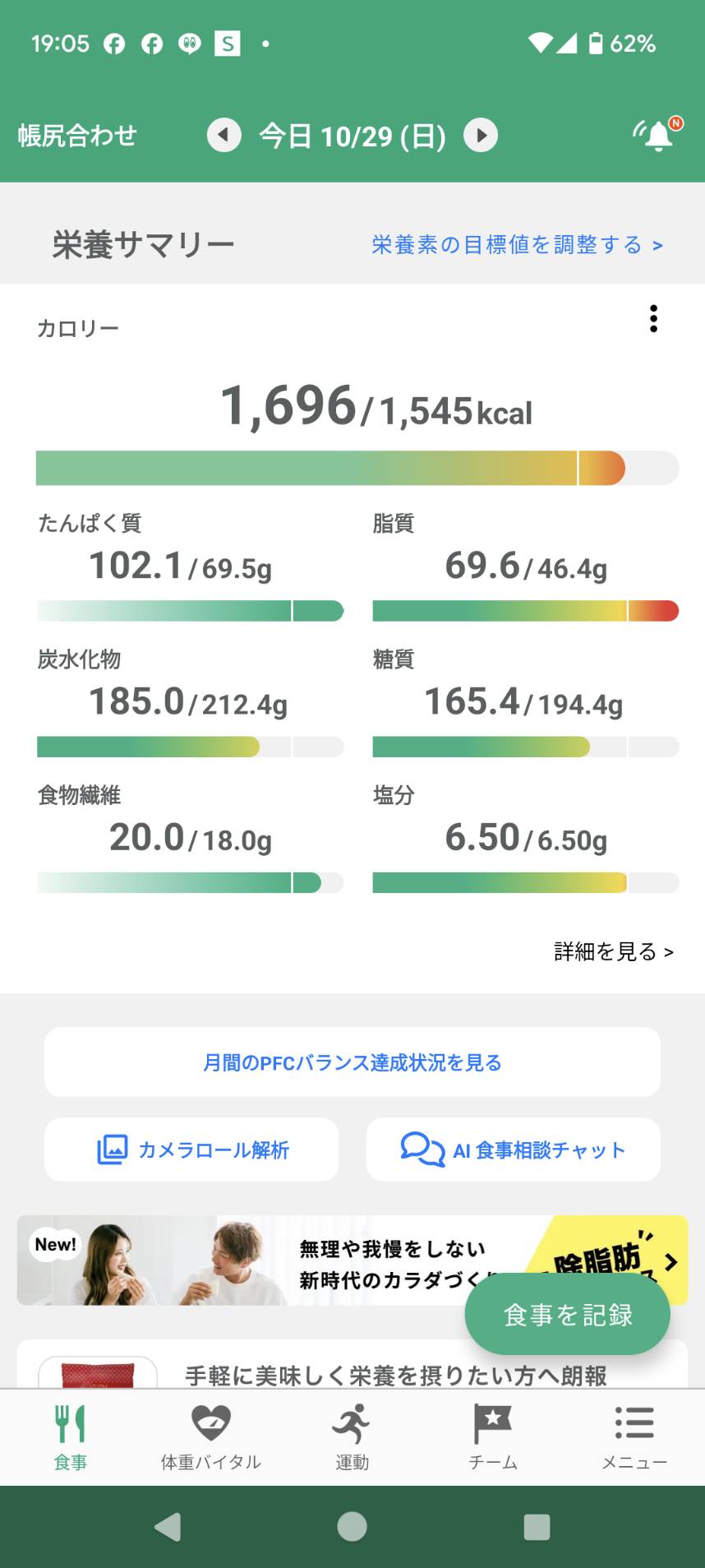Switch to the 体重バイタル tab

tap(211, 1436)
